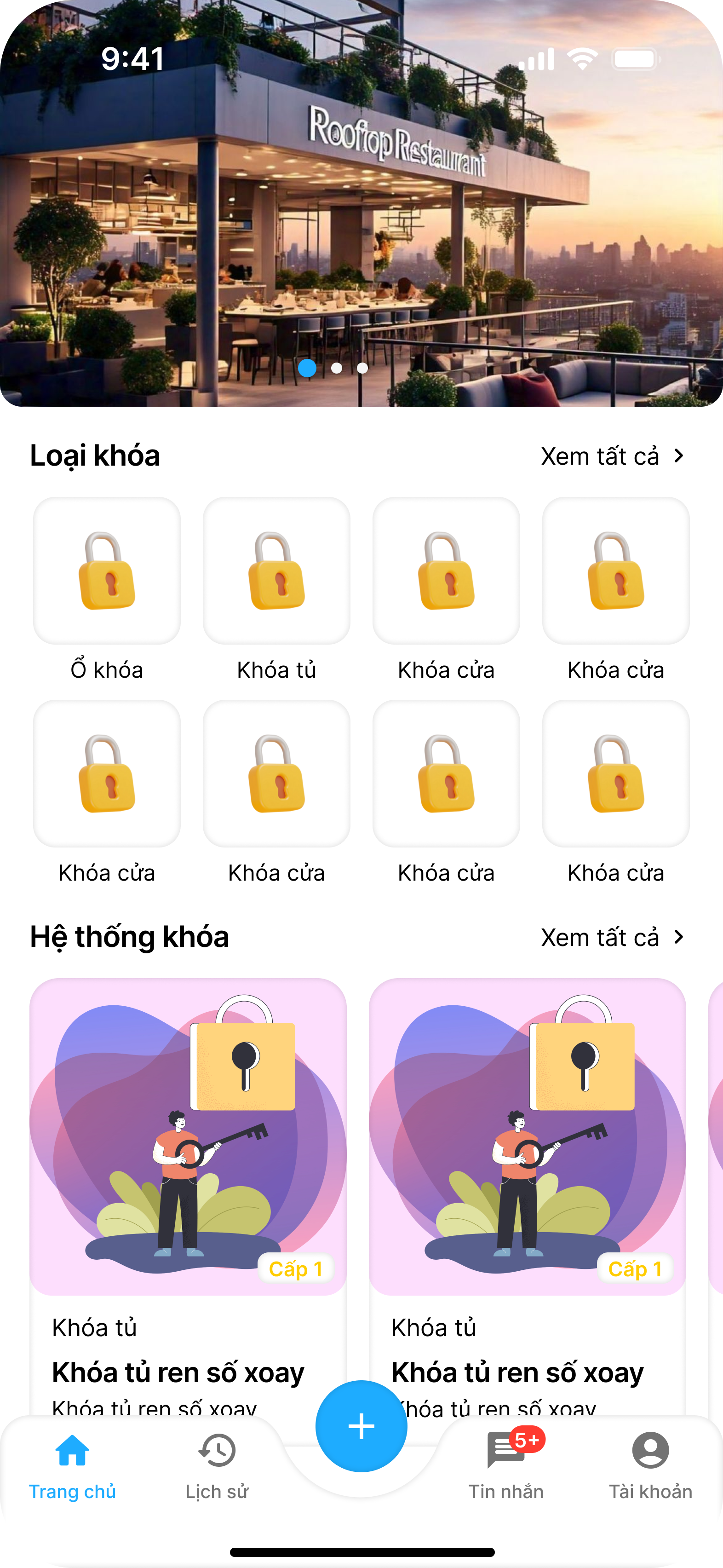Image resolution: width=723 pixels, height=1568 pixels.
Task: Select the third banner page dot
Action: tap(362, 368)
